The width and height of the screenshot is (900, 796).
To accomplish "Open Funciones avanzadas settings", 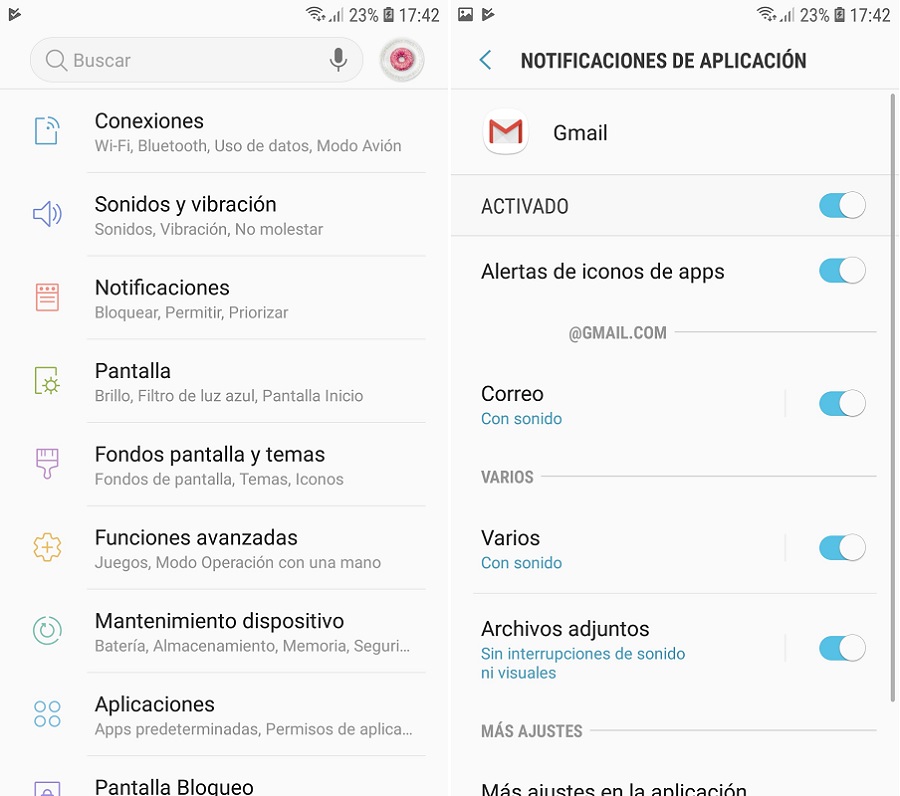I will point(247,548).
